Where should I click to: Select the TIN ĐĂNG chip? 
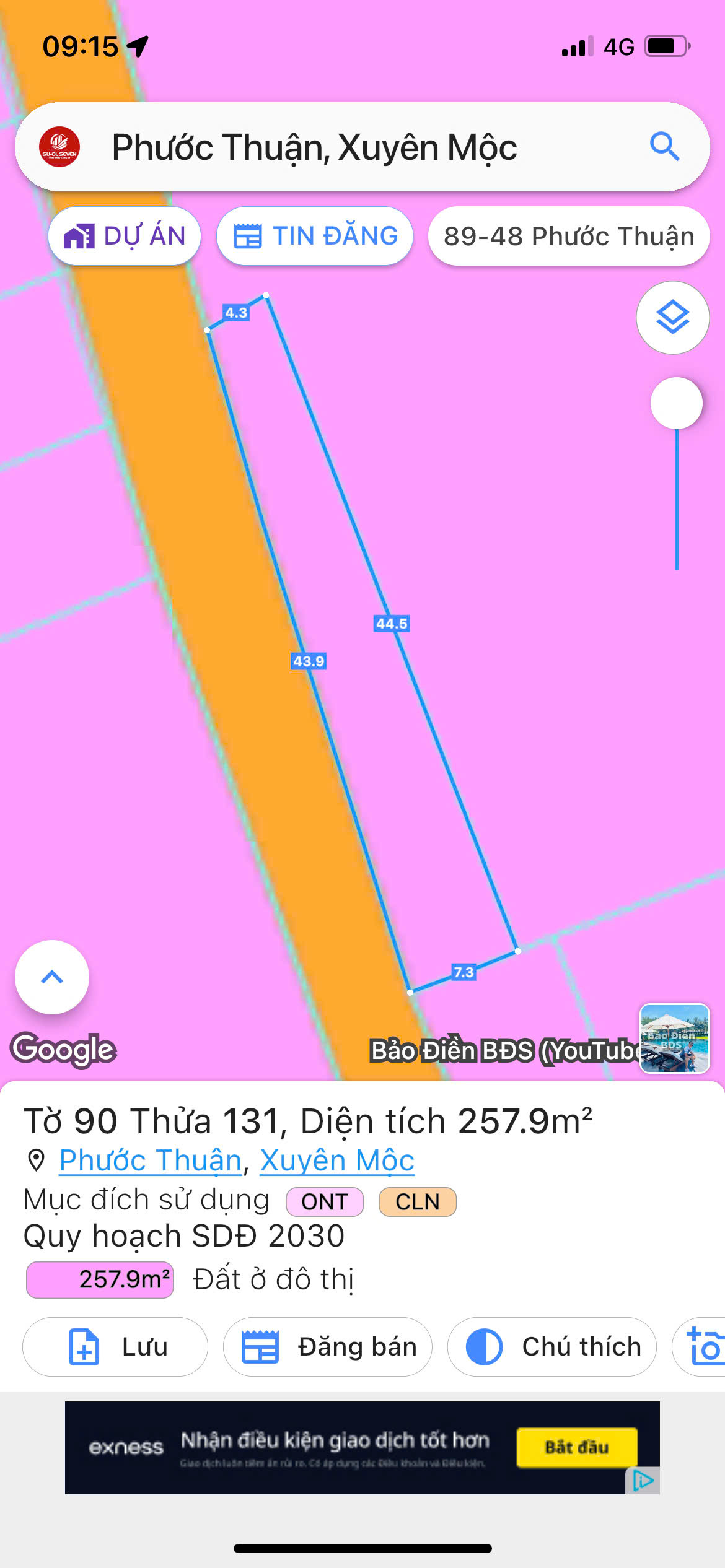(315, 236)
